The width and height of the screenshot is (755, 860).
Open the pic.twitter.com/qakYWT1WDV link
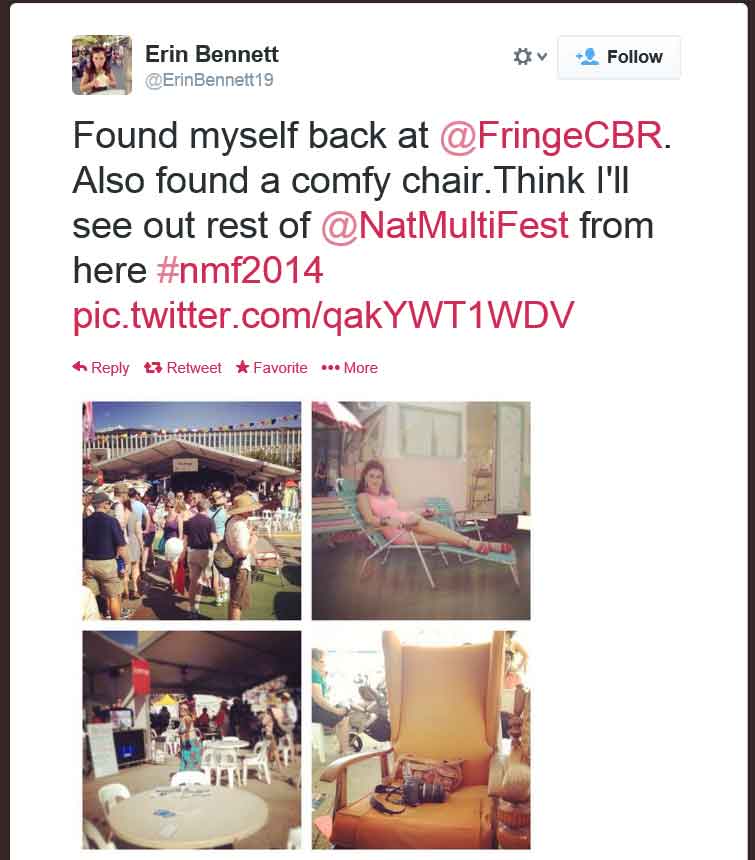click(x=323, y=315)
